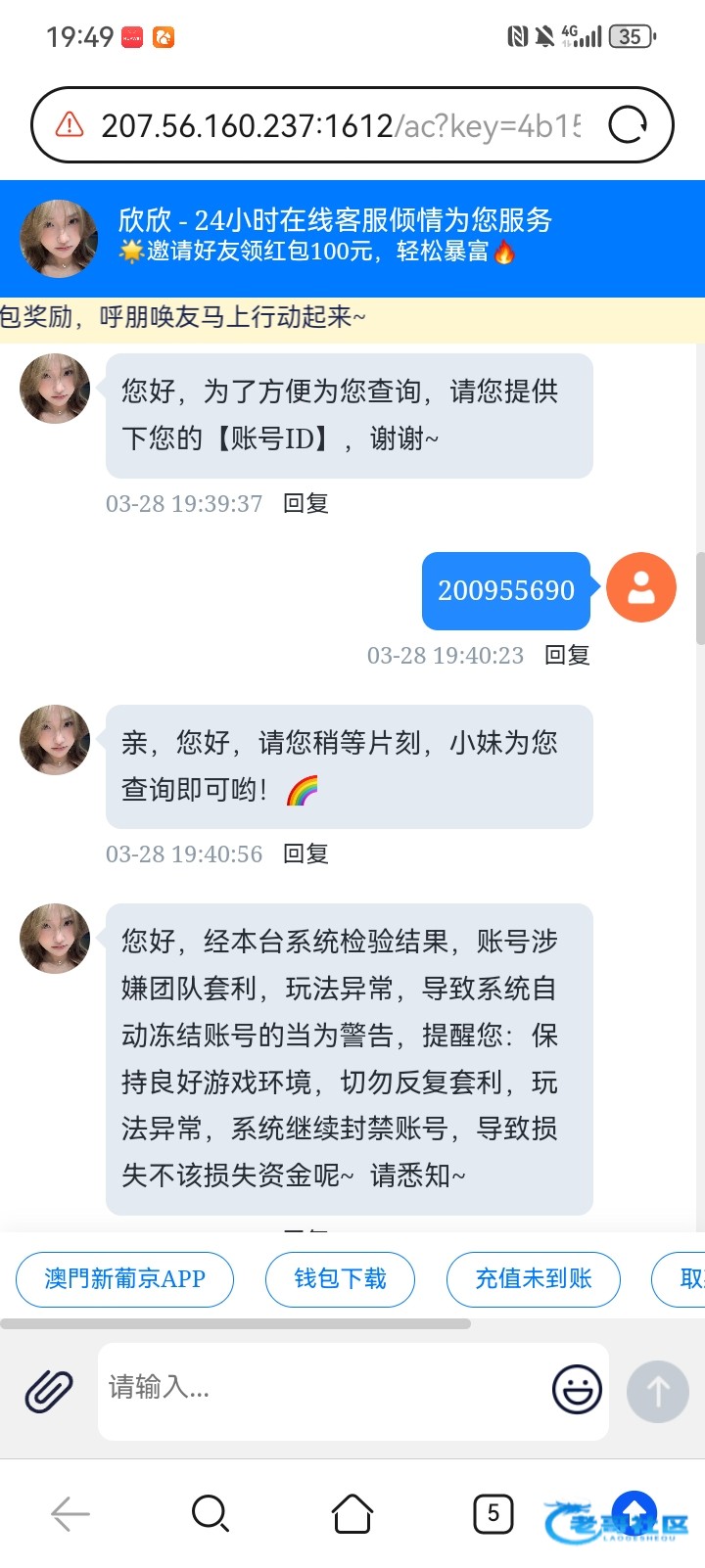Choose the 钱包下载 quick reply
705x1568 pixels.
[340, 1278]
